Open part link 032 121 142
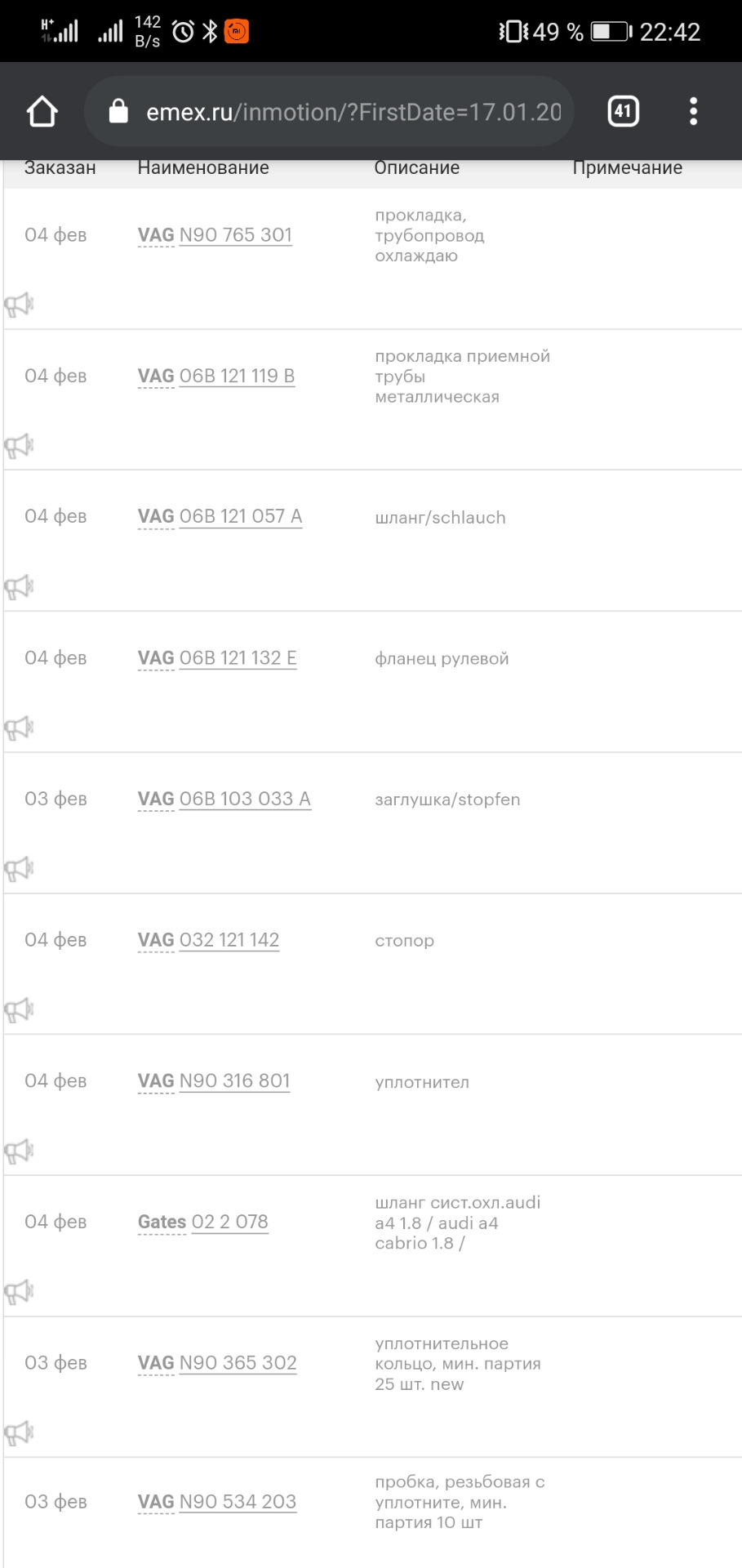 (x=229, y=941)
